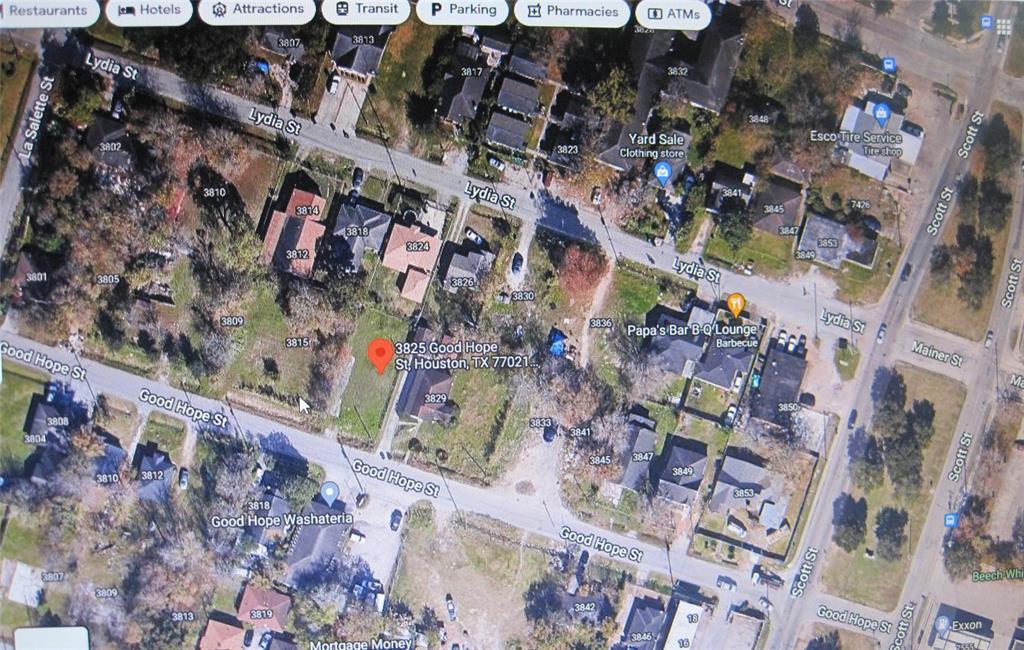Select the Hotels filter chip
The width and height of the screenshot is (1024, 650).
pyautogui.click(x=149, y=11)
